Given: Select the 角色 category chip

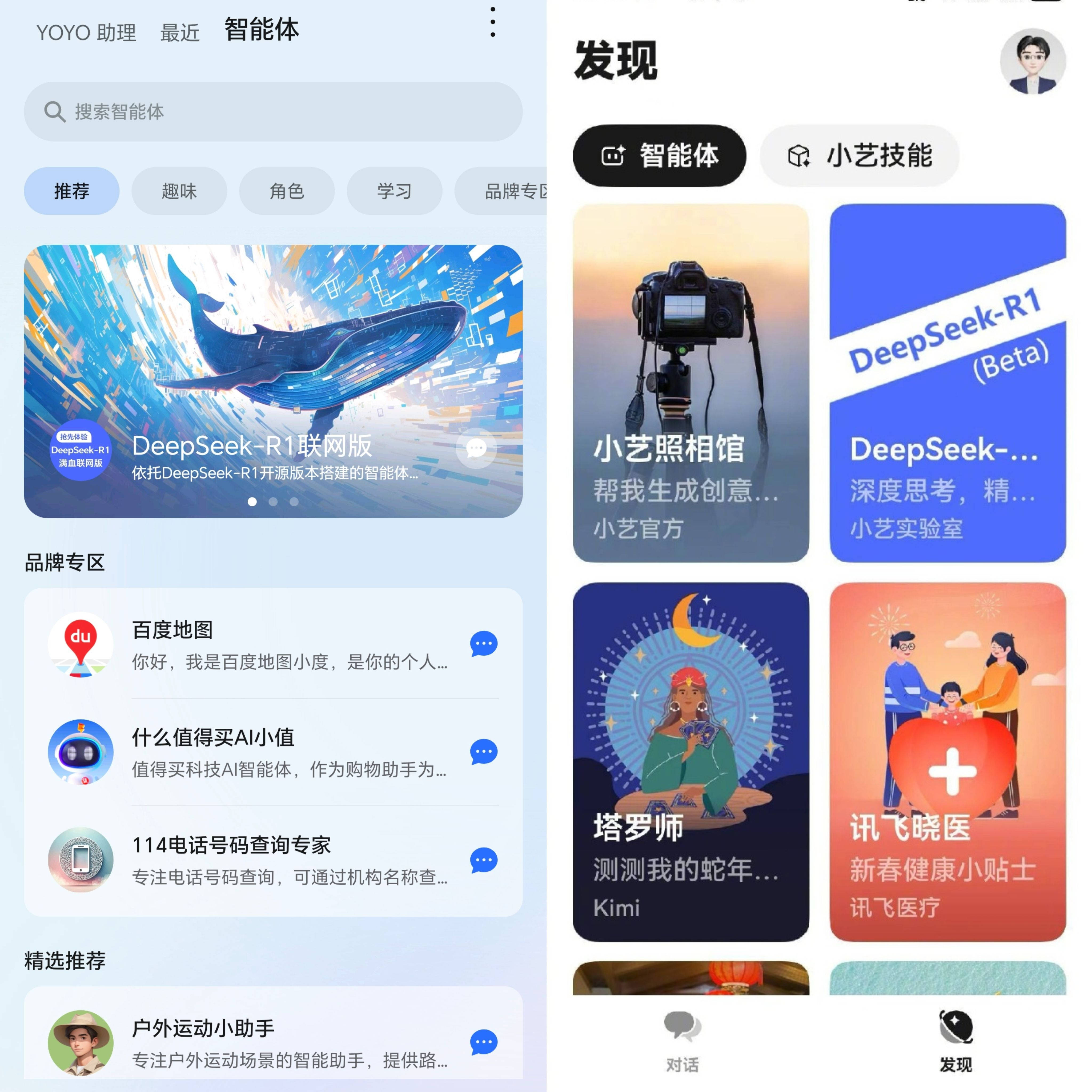Looking at the screenshot, I should pyautogui.click(x=287, y=191).
